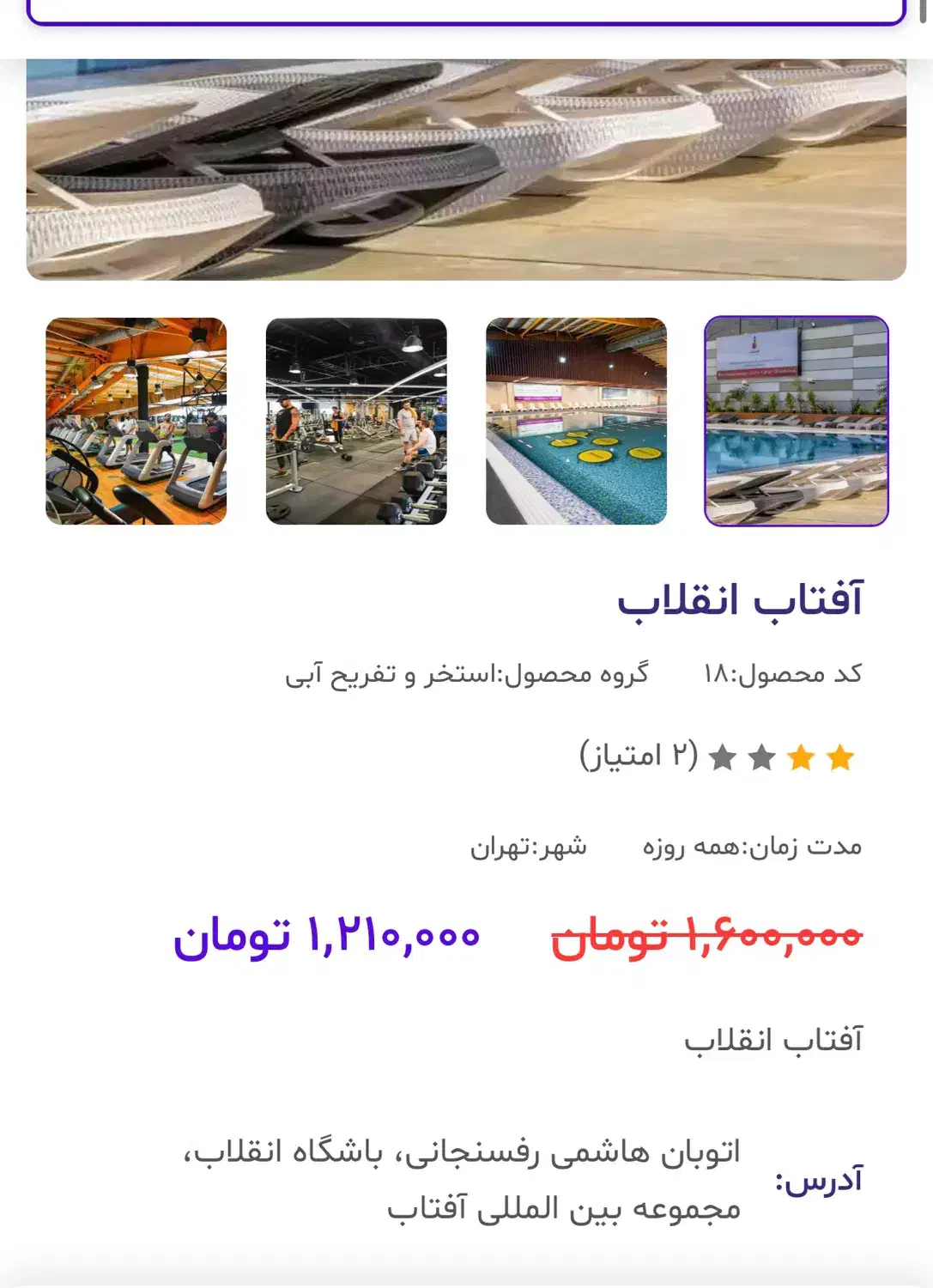The height and width of the screenshot is (1288, 933).
Task: Select the treadmill gym thumbnail
Action: tap(136, 421)
